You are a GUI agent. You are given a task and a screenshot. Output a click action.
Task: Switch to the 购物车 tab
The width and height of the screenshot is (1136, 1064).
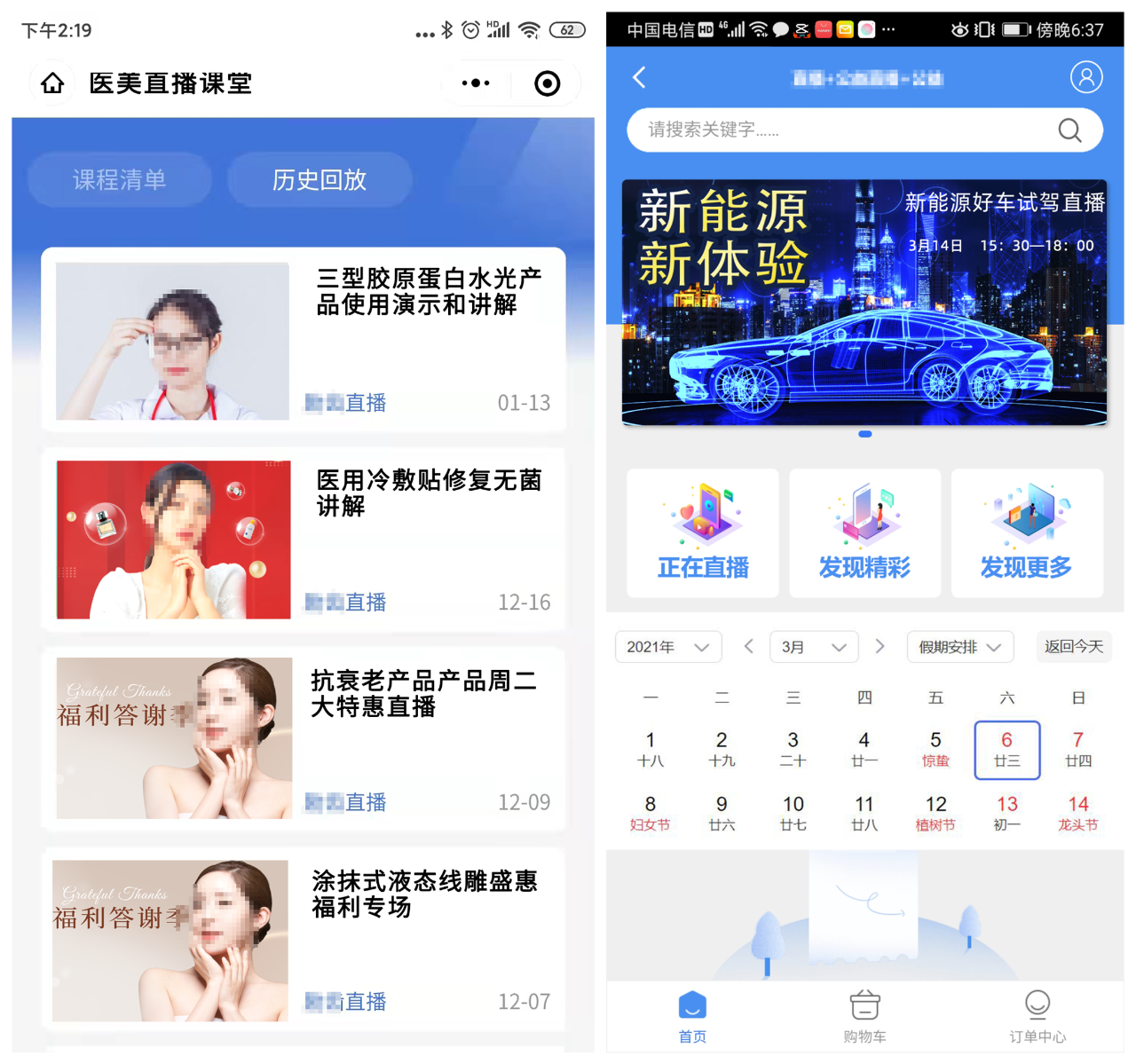(x=864, y=1017)
